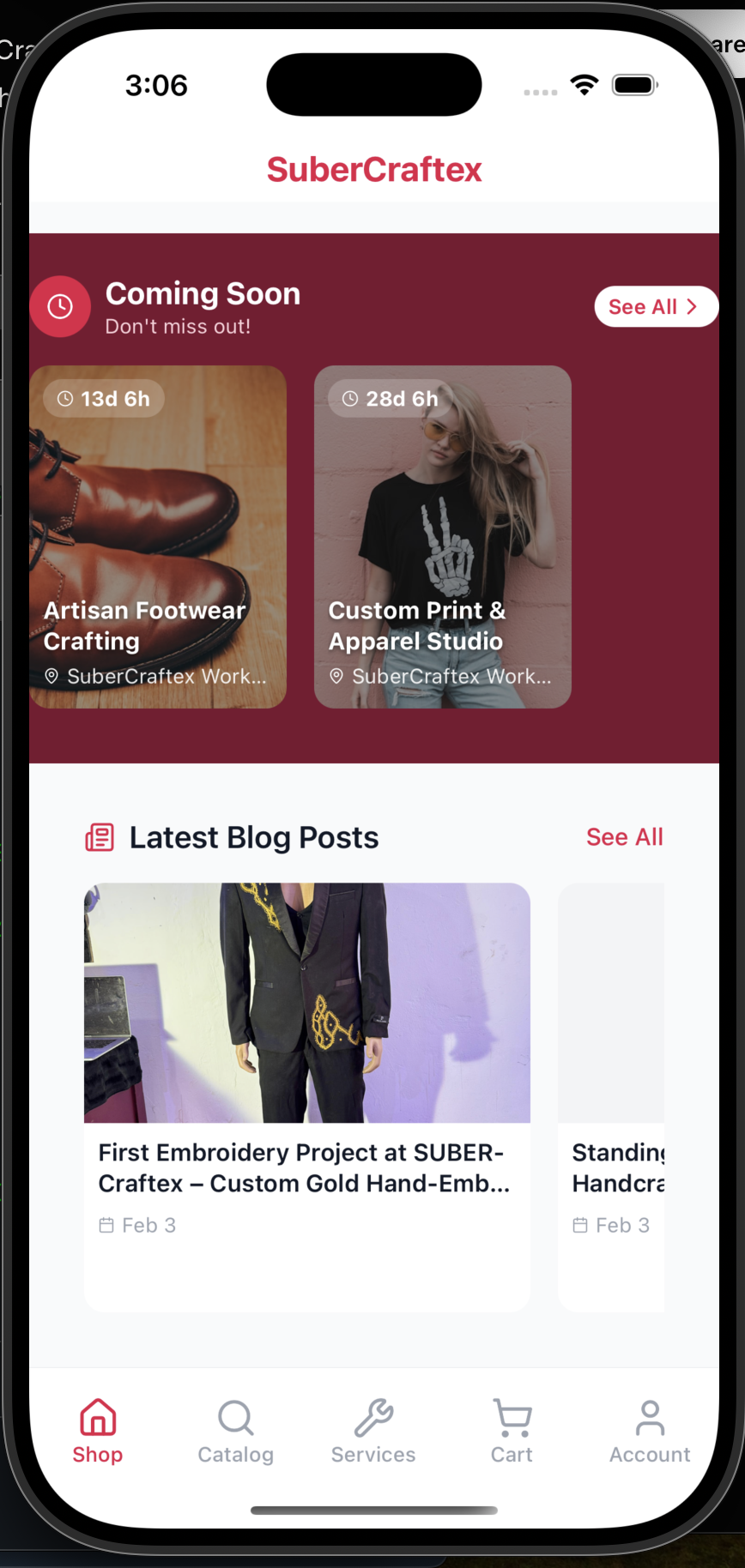See all latest blog posts

point(624,837)
